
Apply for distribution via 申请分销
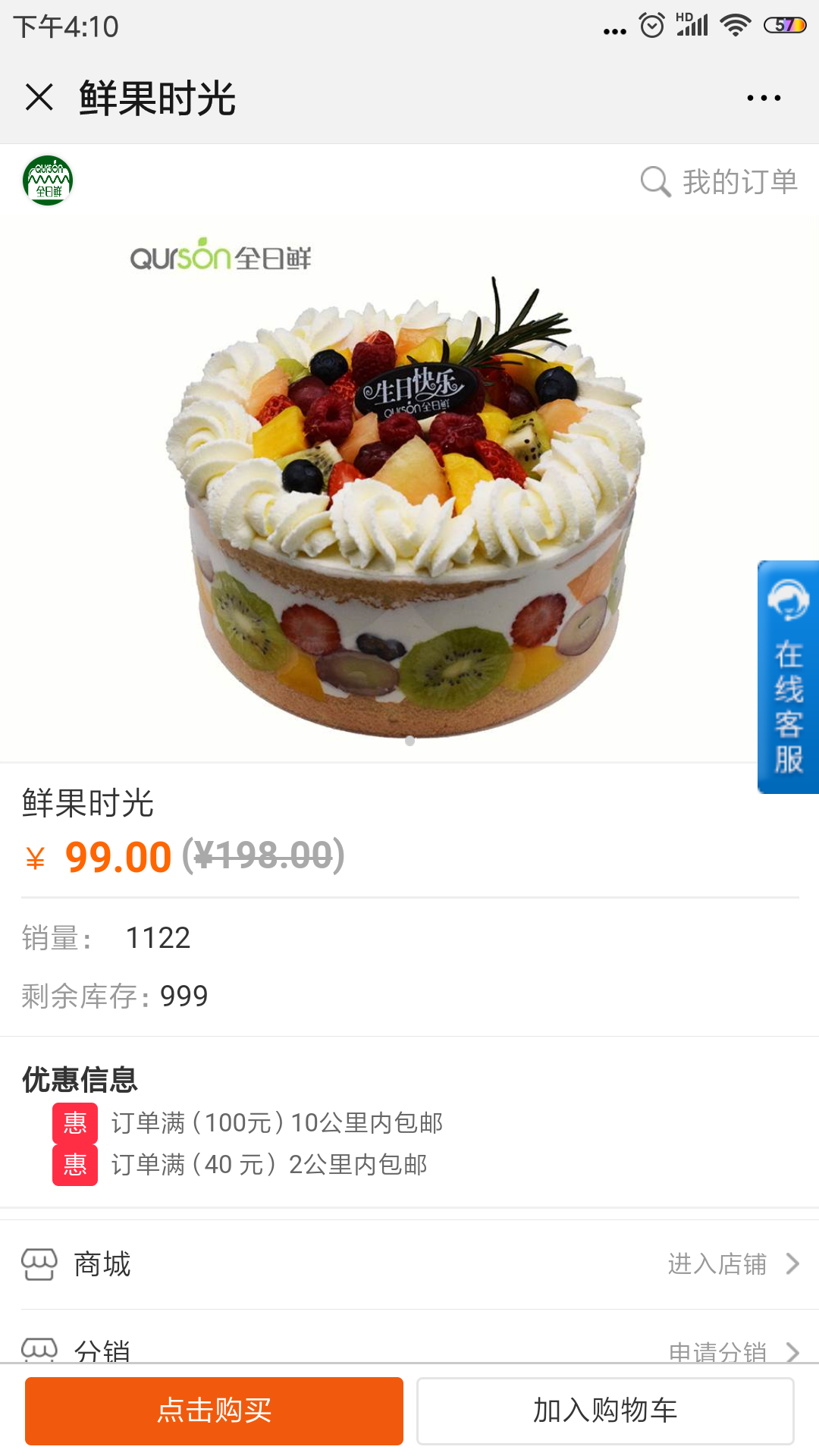click(x=733, y=1351)
